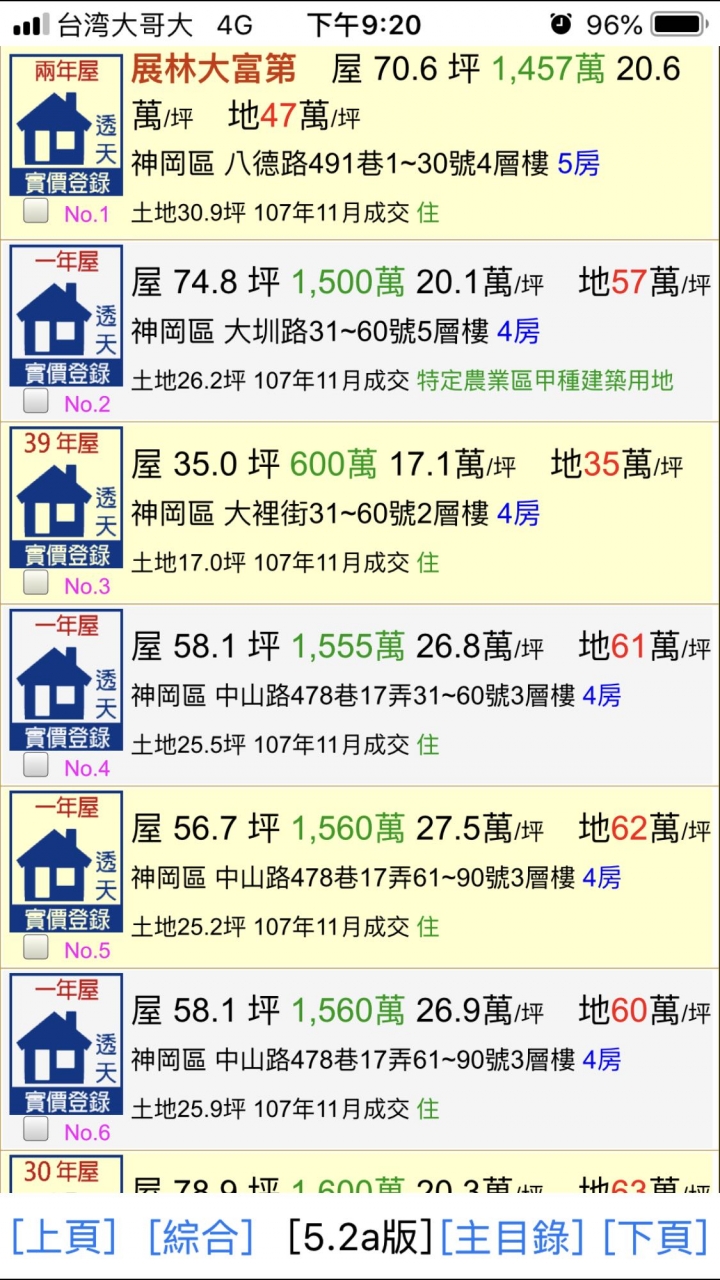Check the No.4 listing box
This screenshot has height=1280, width=720.
[x=36, y=766]
